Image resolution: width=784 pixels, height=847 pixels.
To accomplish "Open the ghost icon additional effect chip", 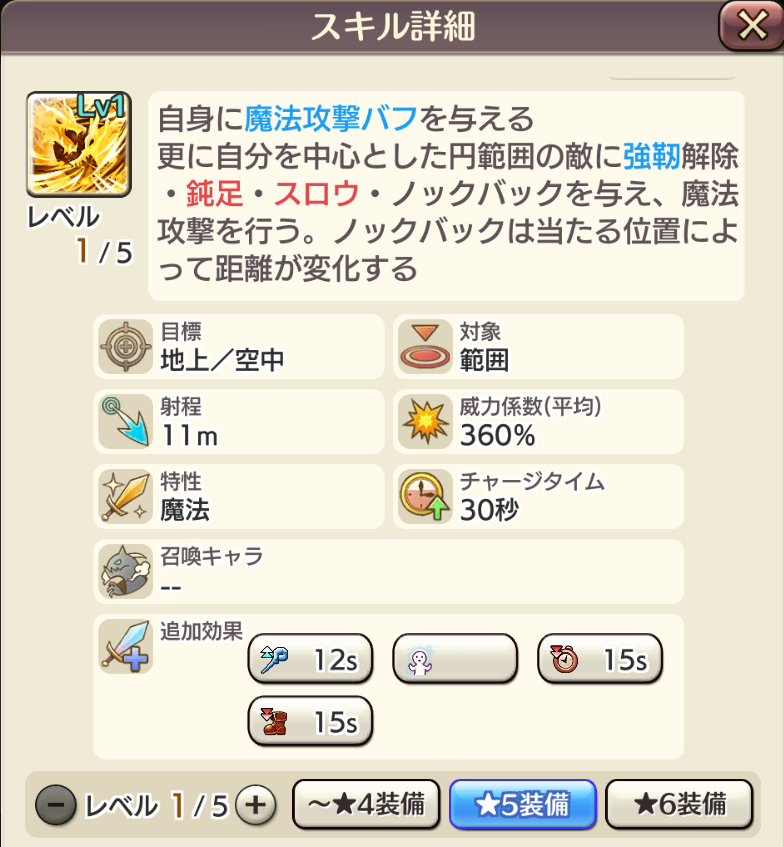I will pyautogui.click(x=455, y=659).
